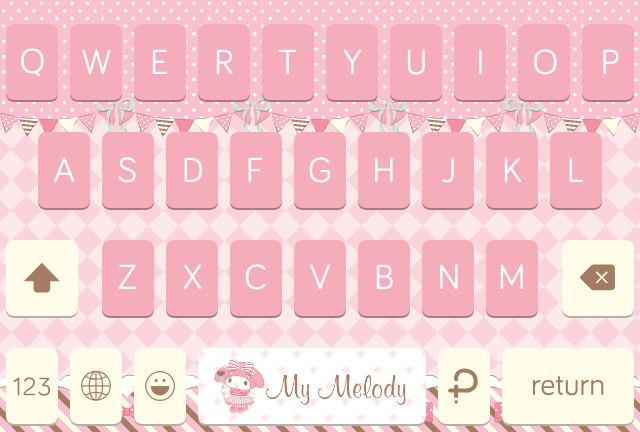Delete a character with the backspace key
The height and width of the screenshot is (432, 640).
(x=598, y=278)
